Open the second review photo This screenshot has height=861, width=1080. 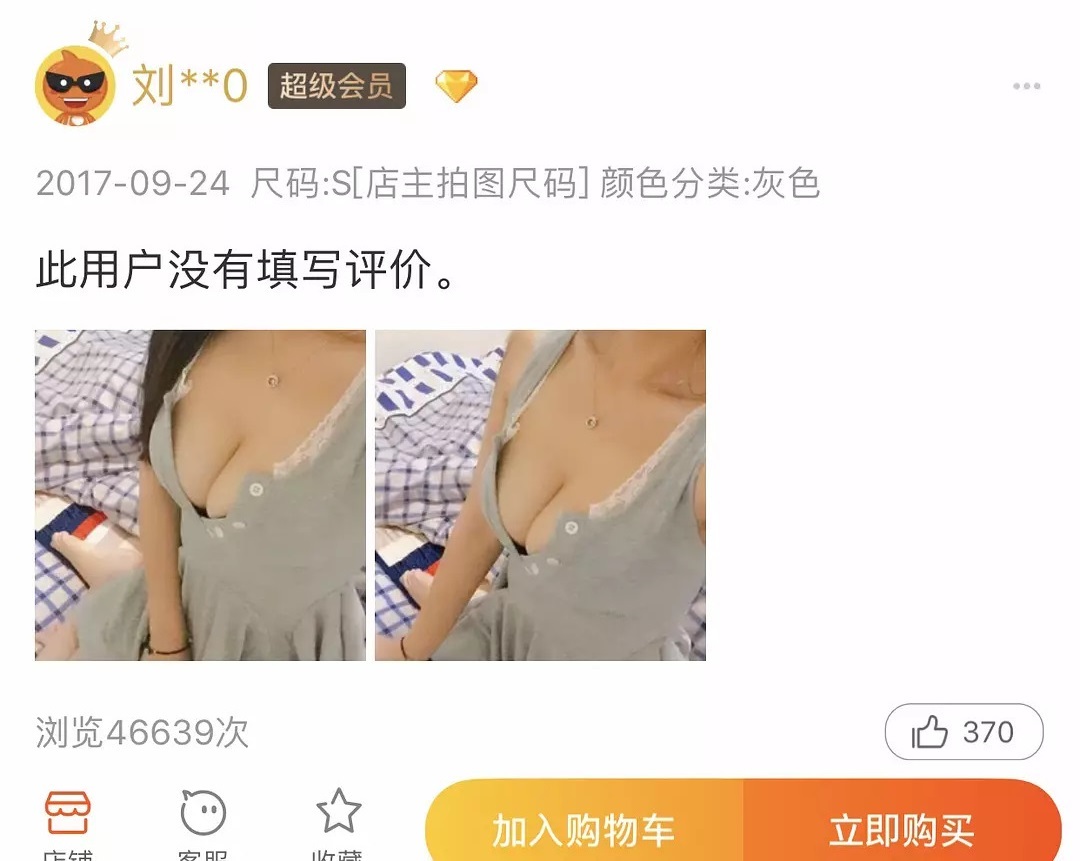point(540,495)
